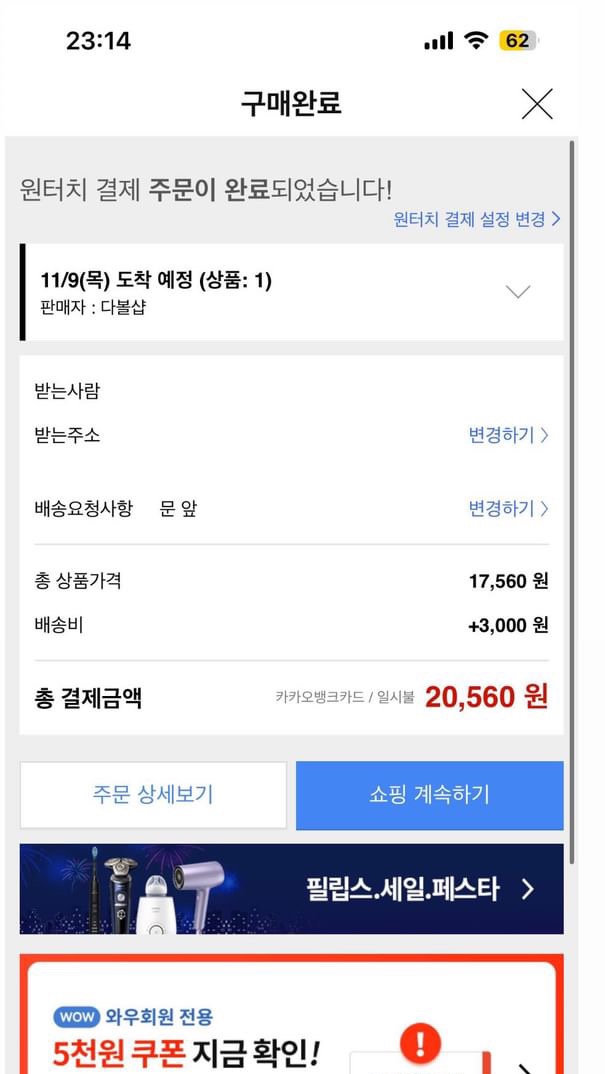This screenshot has width=605, height=1074.
Task: Open 주문 상세보기
Action: click(x=153, y=795)
